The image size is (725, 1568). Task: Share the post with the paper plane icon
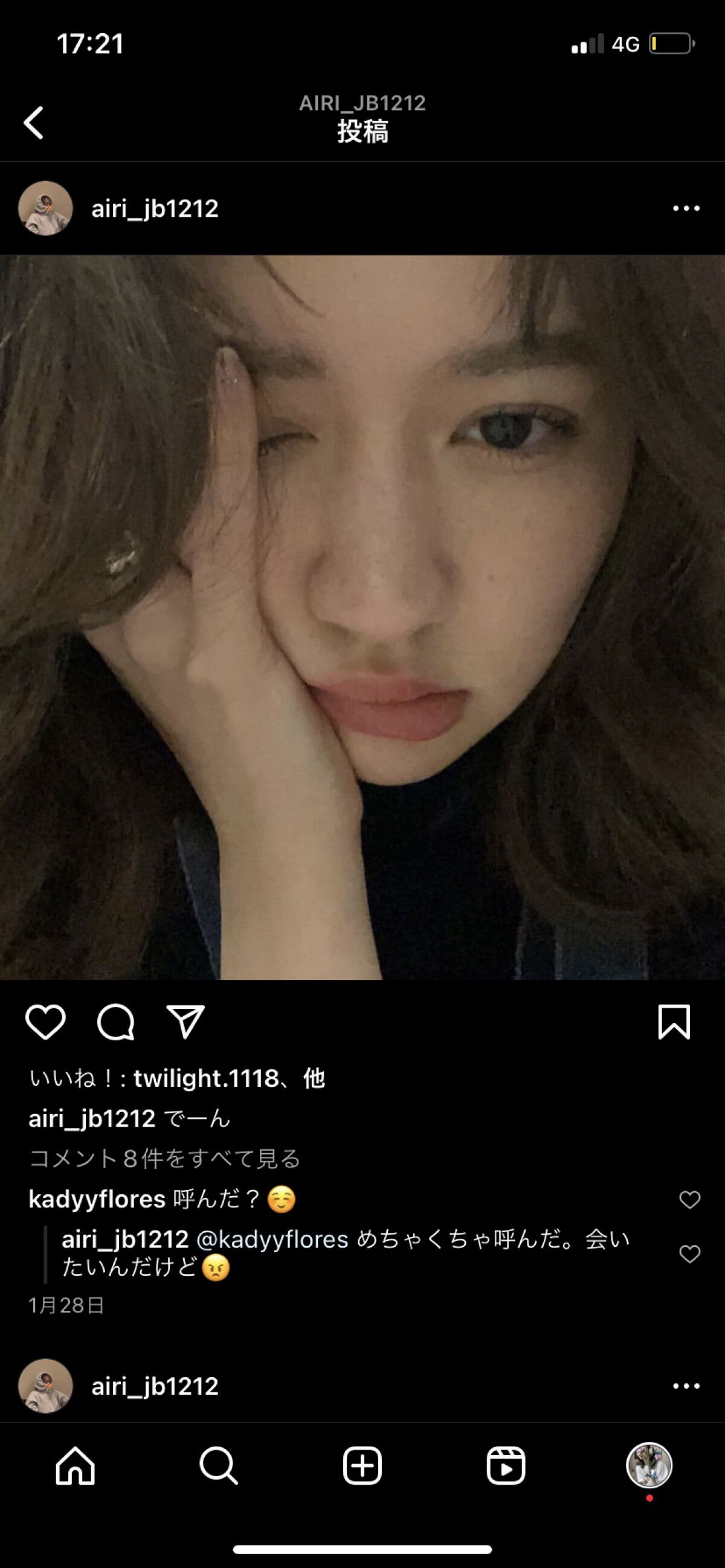tap(185, 1022)
